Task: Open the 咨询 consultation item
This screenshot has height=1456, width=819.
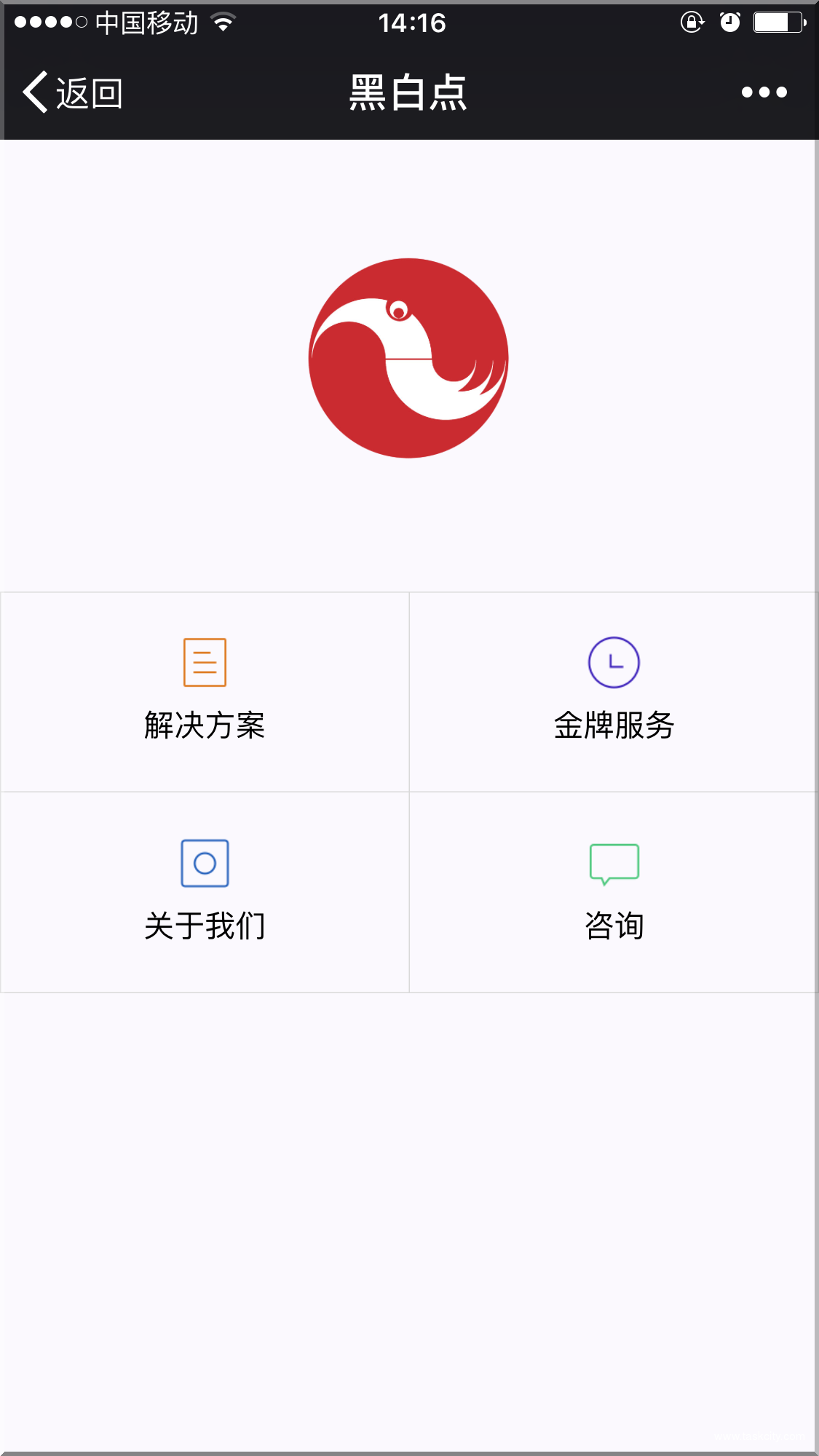Action: point(614,892)
